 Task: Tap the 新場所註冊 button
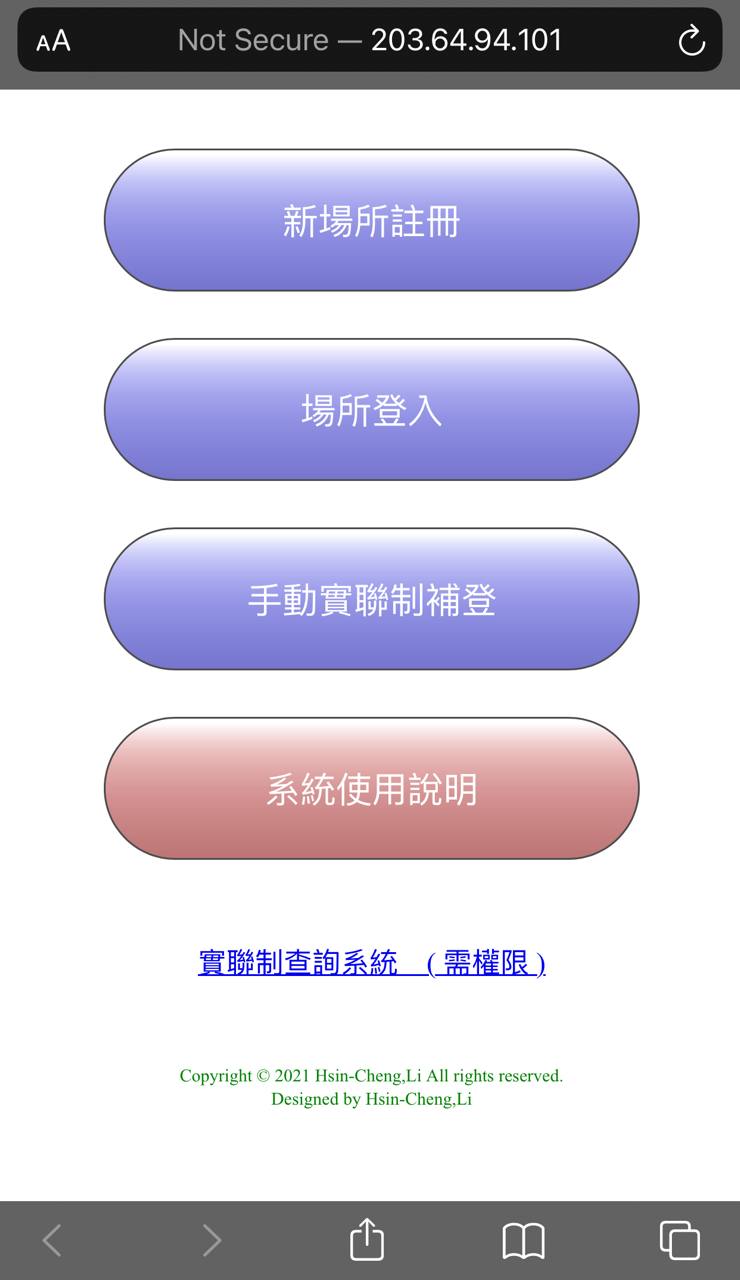(x=371, y=220)
